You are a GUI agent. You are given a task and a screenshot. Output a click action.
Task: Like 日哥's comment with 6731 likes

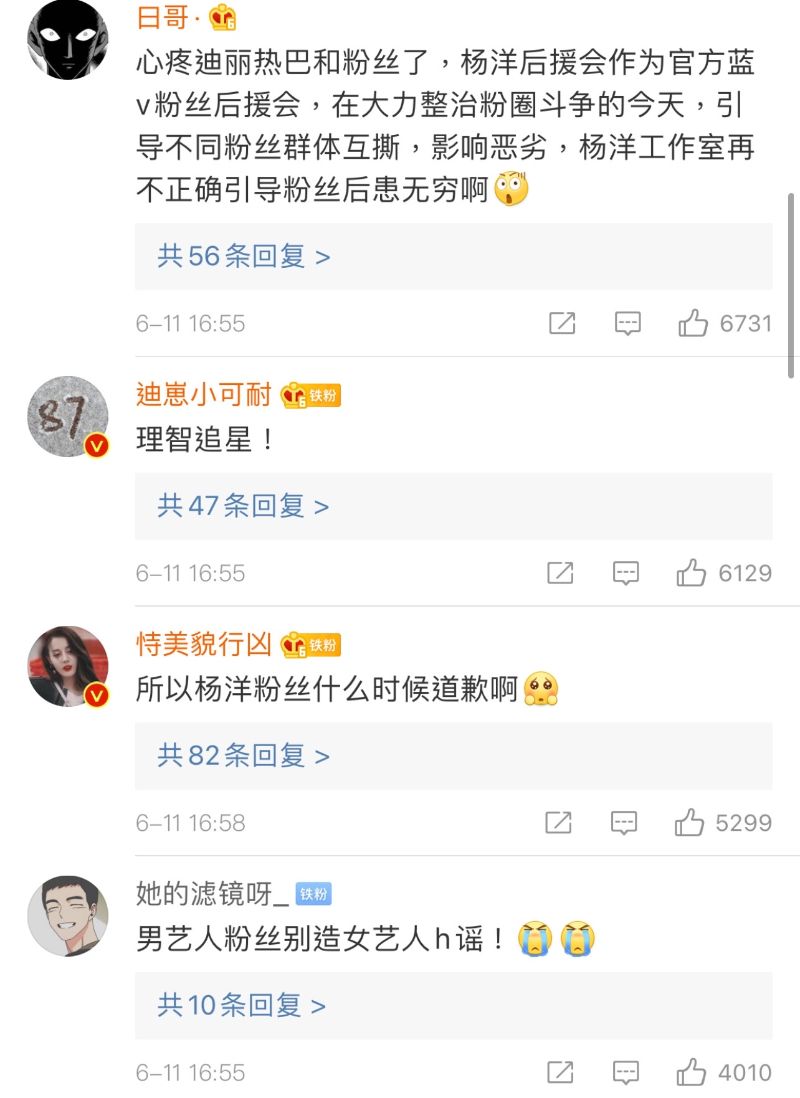(x=693, y=323)
